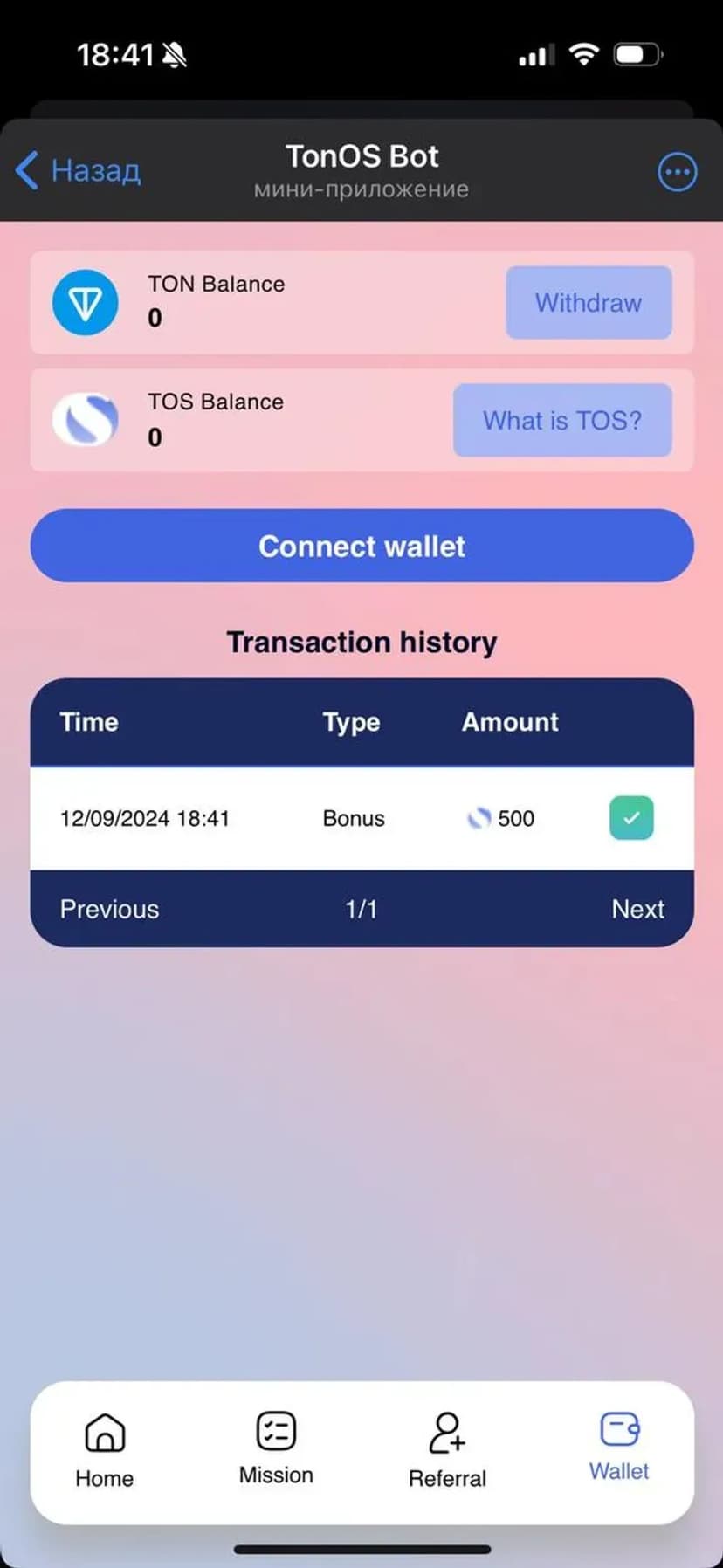Switch to the Home tab

(105, 1450)
